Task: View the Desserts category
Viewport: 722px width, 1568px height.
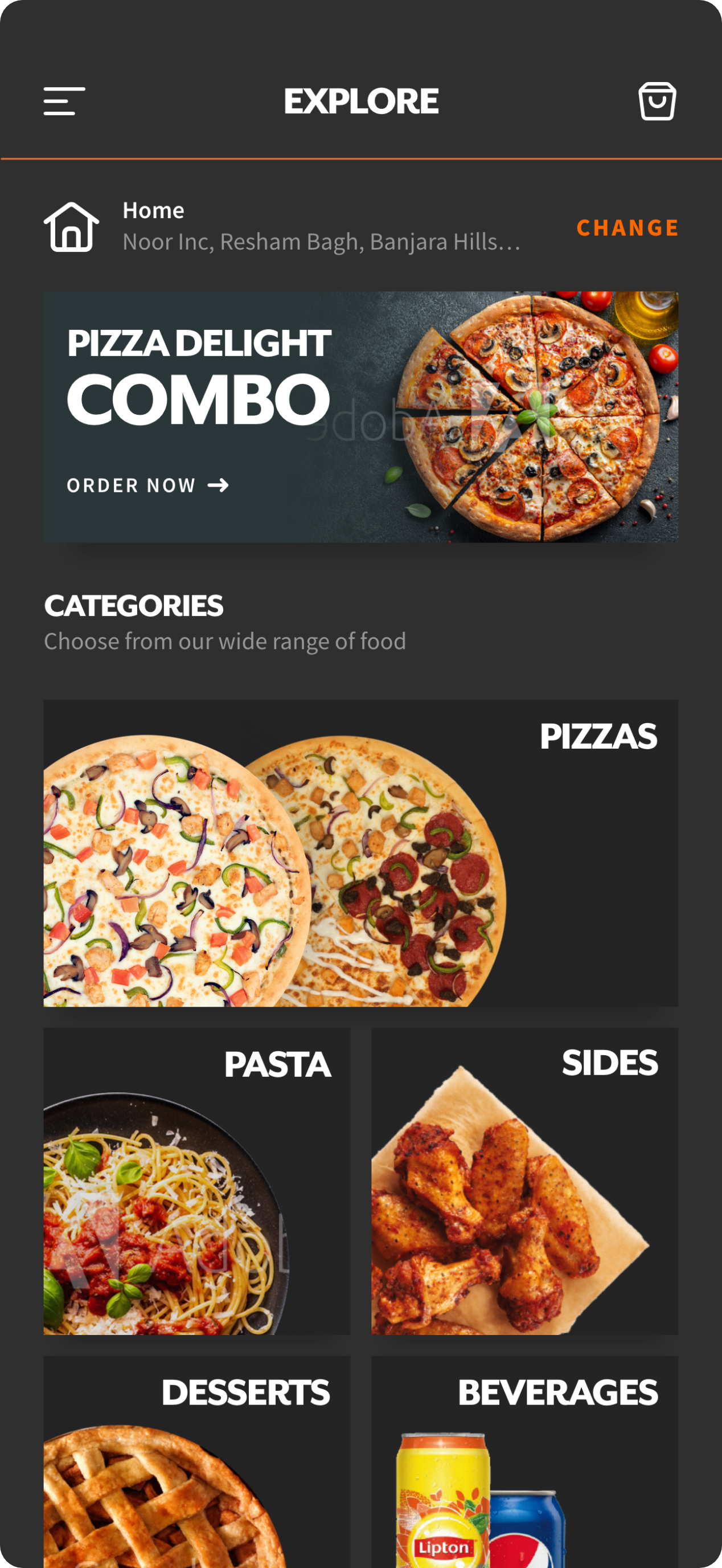Action: coord(196,1461)
